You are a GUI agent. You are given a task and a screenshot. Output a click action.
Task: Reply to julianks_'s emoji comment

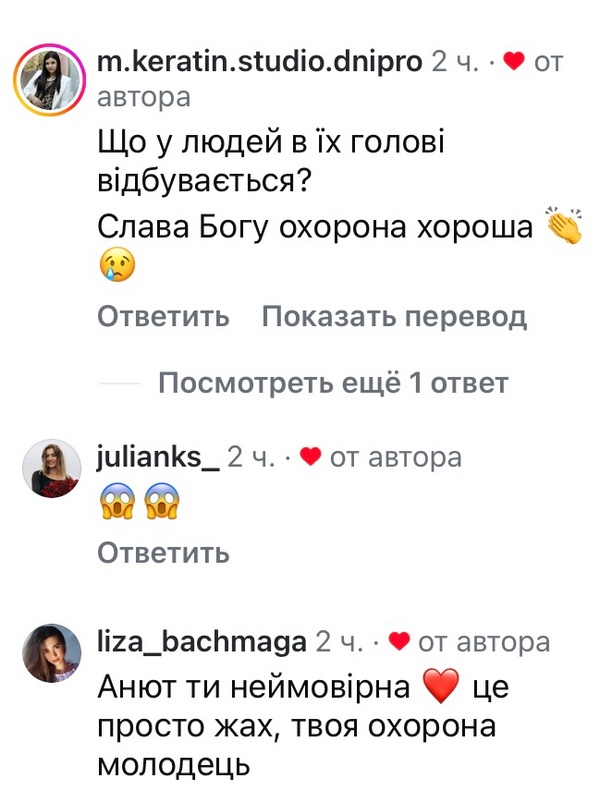(163, 552)
